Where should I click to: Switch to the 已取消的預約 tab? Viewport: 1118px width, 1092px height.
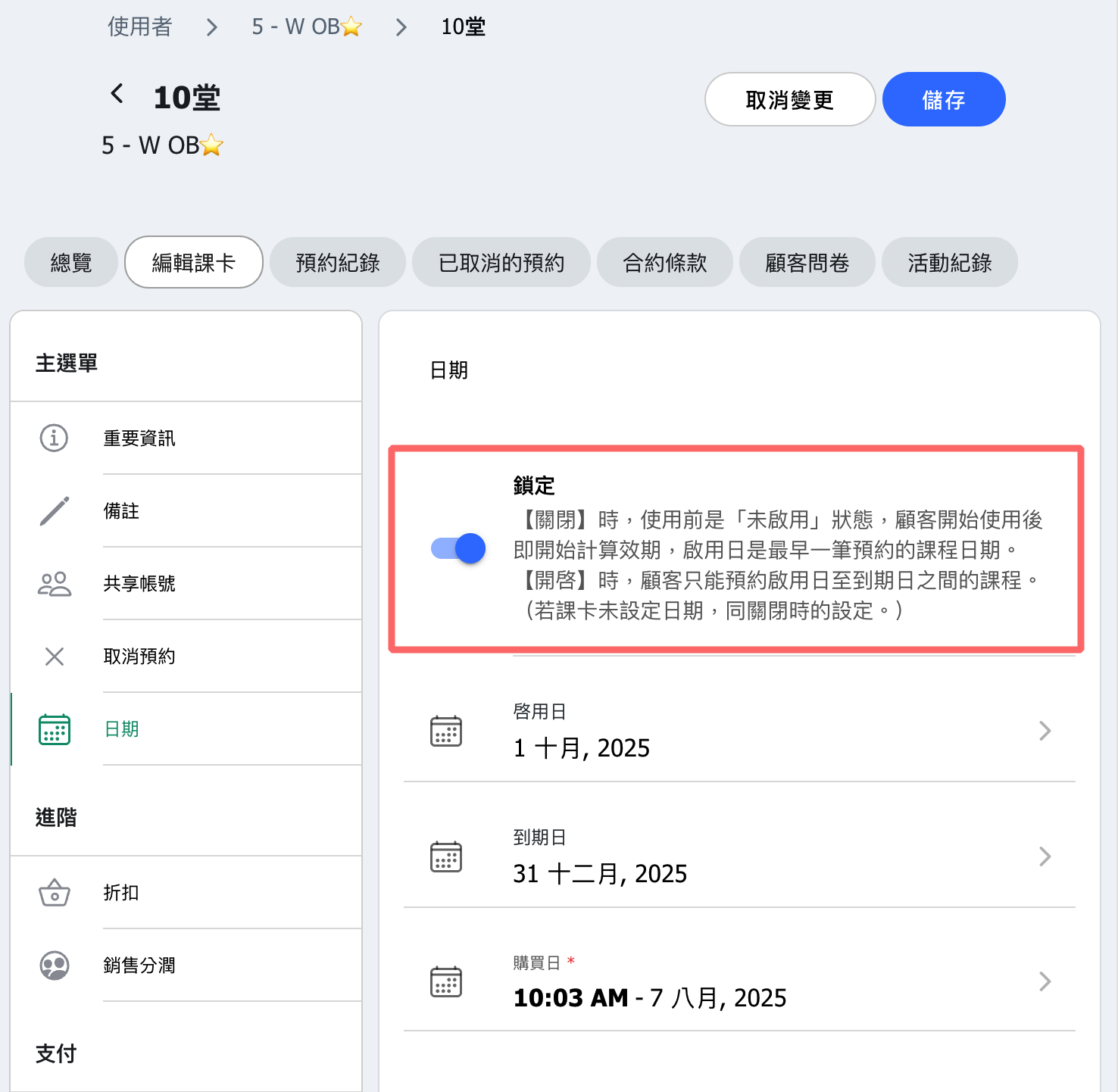pyautogui.click(x=501, y=263)
